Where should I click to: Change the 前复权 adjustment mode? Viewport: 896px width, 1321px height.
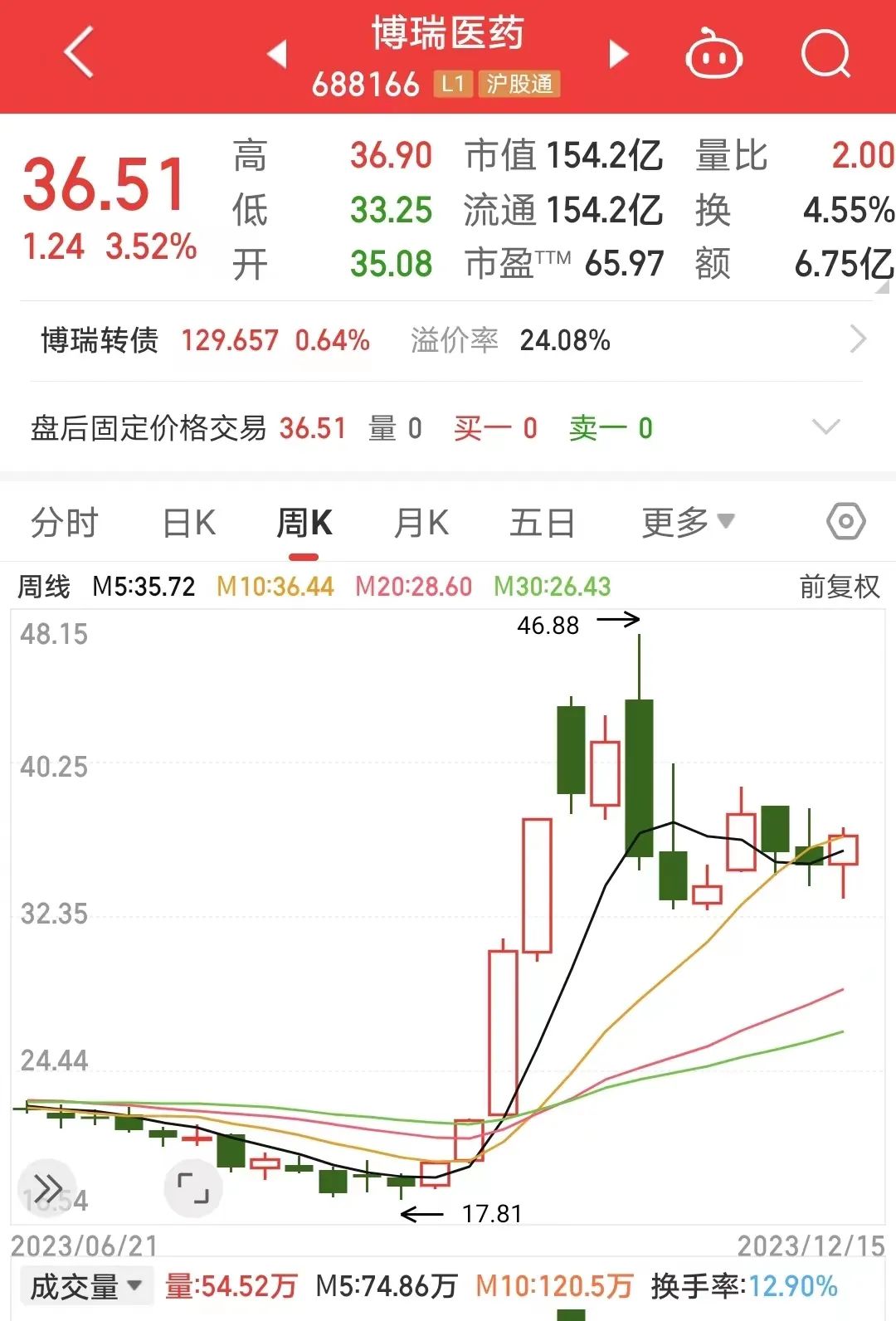point(839,587)
